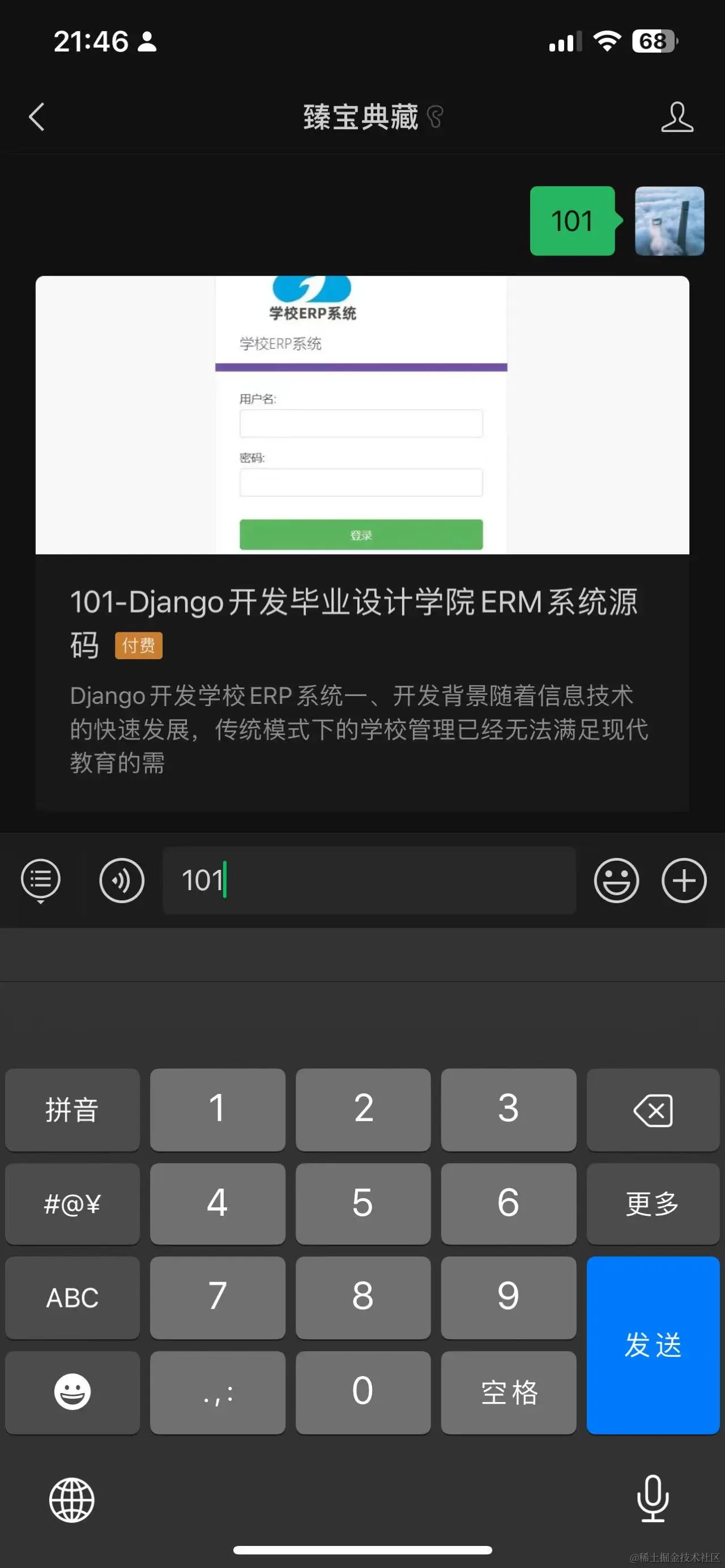Screen dimensions: 725x1568
Task: Type the digit 5 key
Action: (x=363, y=1203)
